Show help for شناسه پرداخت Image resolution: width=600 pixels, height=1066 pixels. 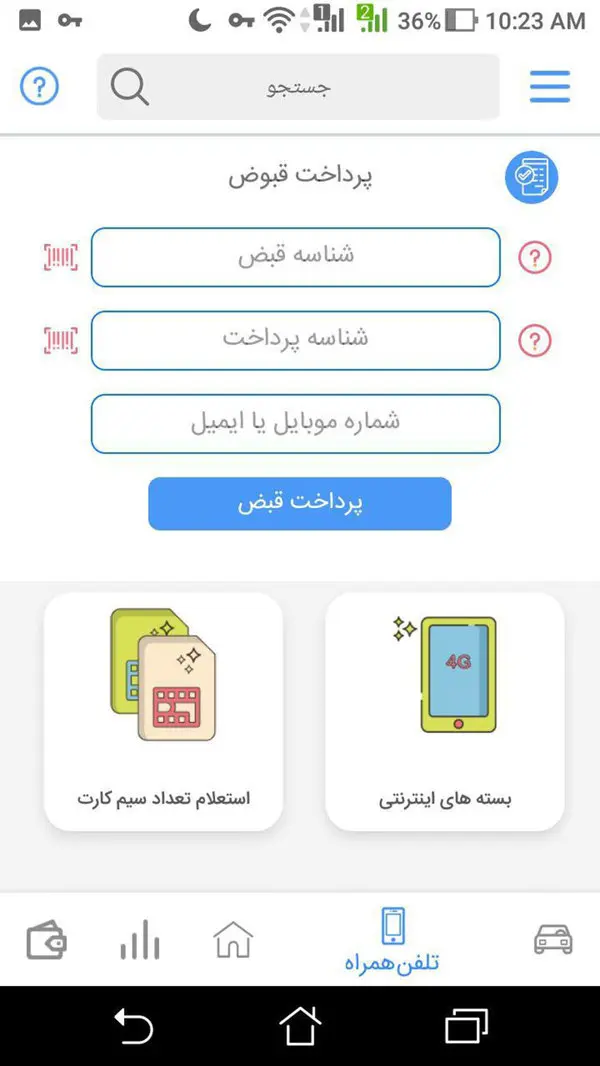(x=535, y=341)
